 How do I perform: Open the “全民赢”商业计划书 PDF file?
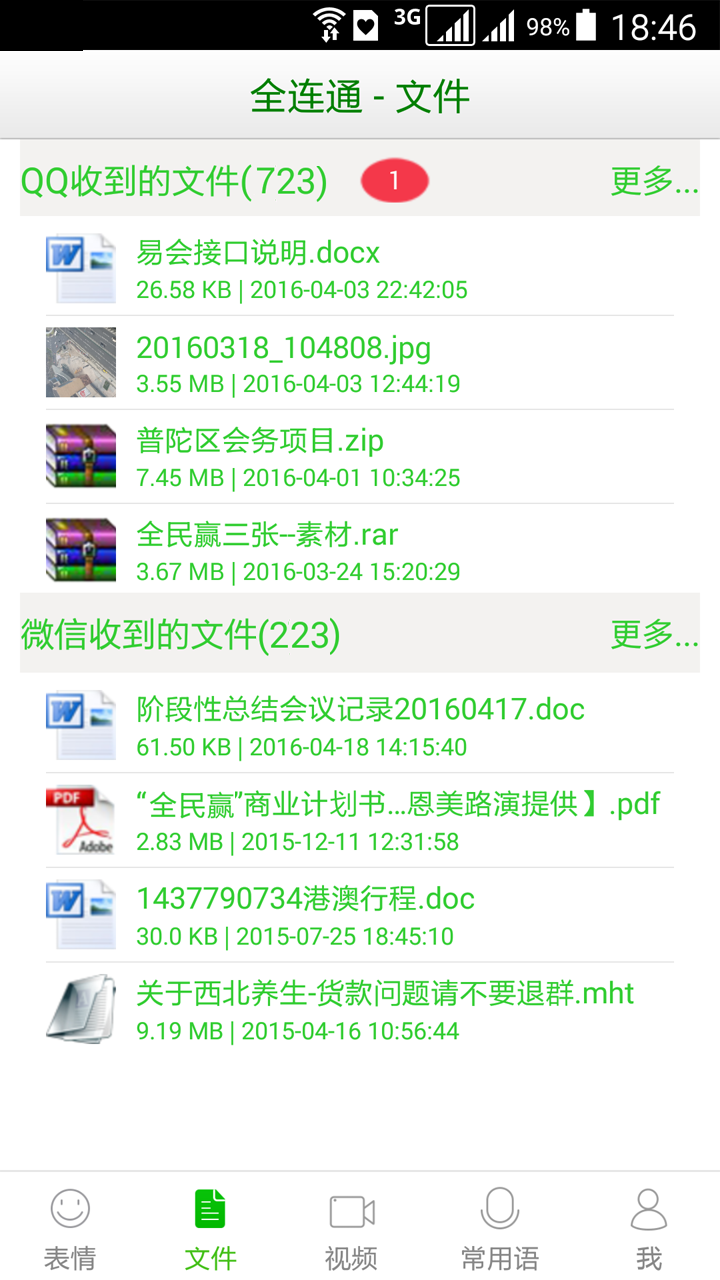(359, 820)
